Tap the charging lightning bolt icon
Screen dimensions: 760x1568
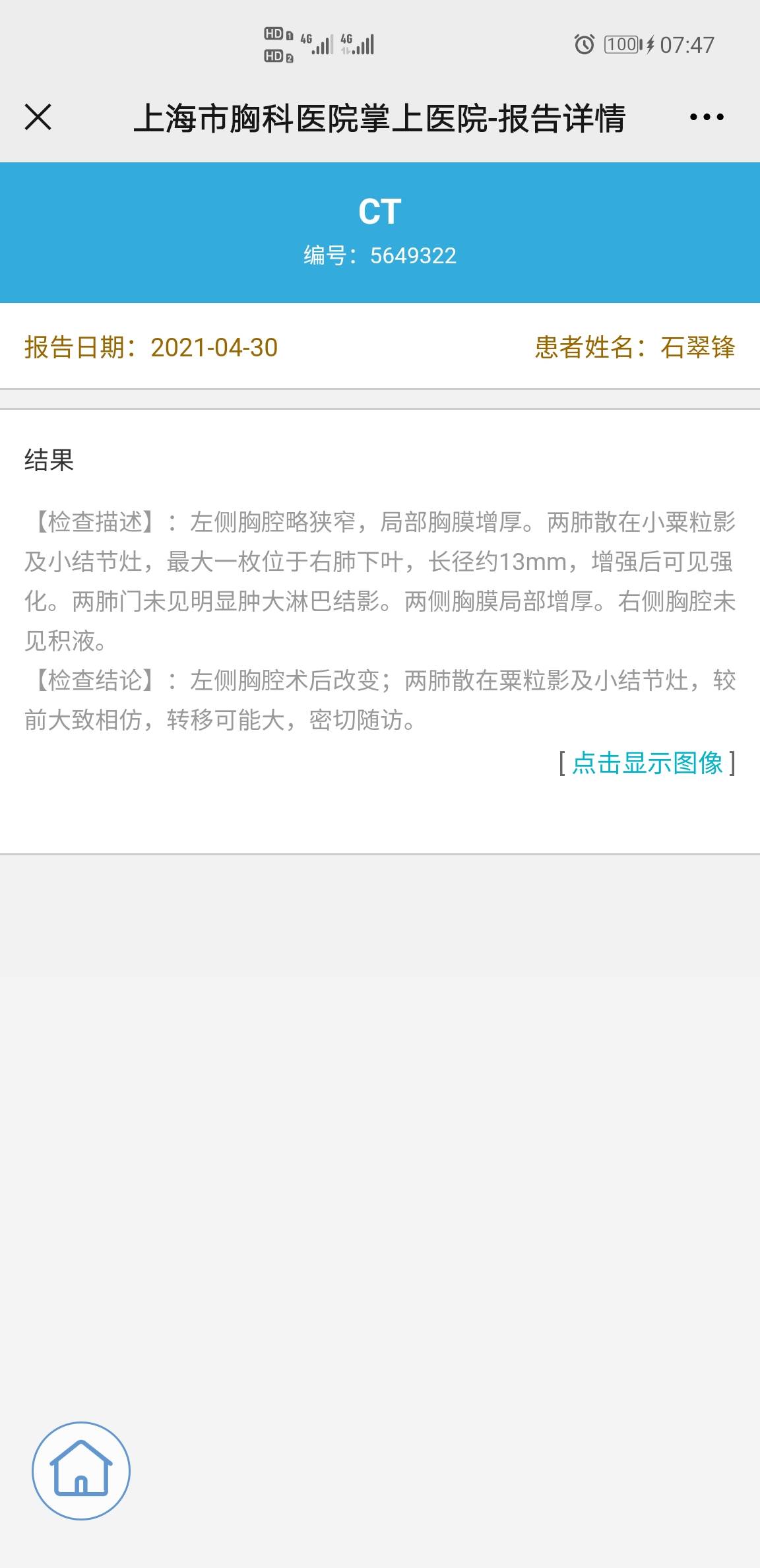pos(650,44)
